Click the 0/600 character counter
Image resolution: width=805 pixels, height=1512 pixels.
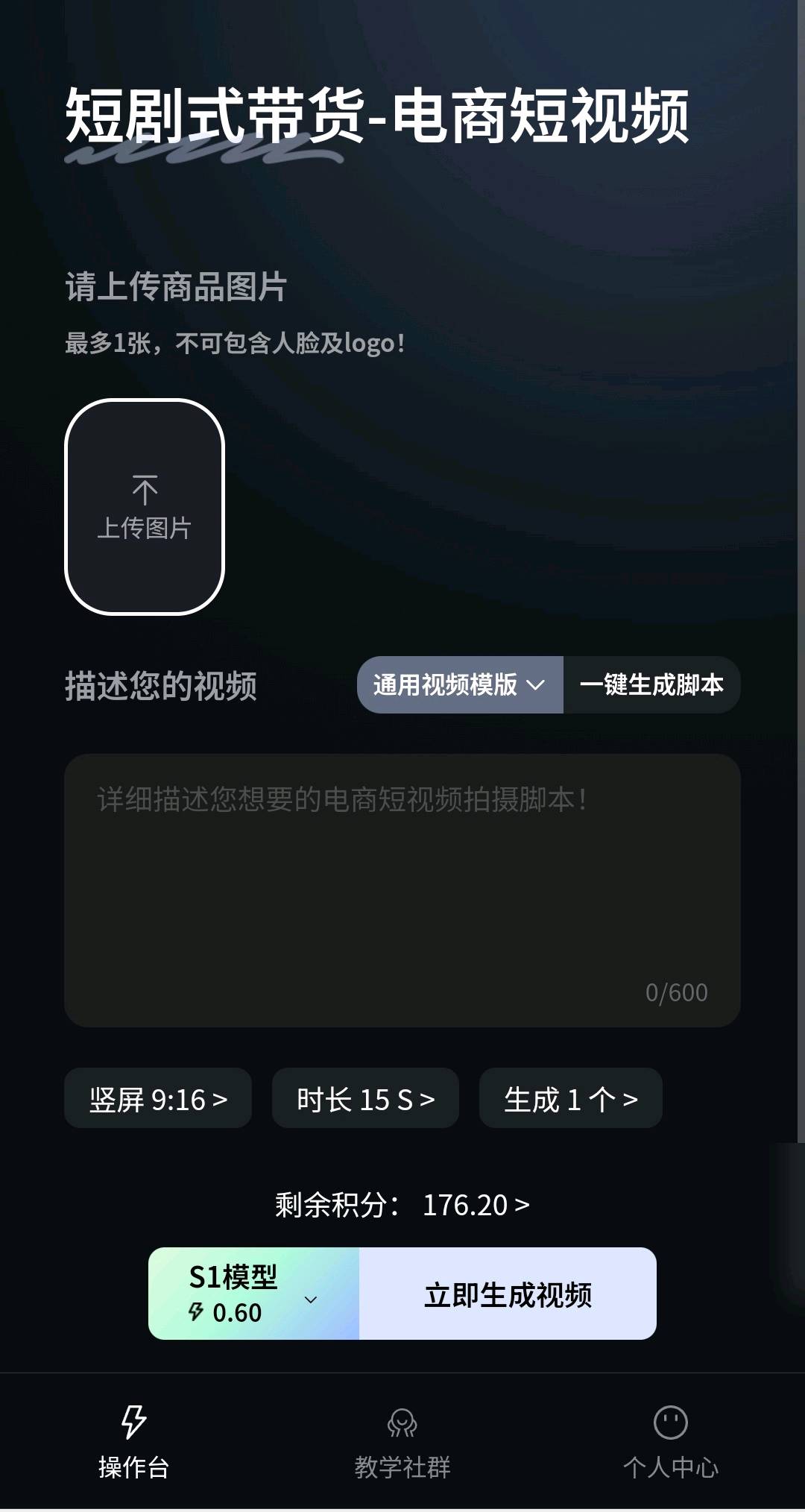[676, 991]
